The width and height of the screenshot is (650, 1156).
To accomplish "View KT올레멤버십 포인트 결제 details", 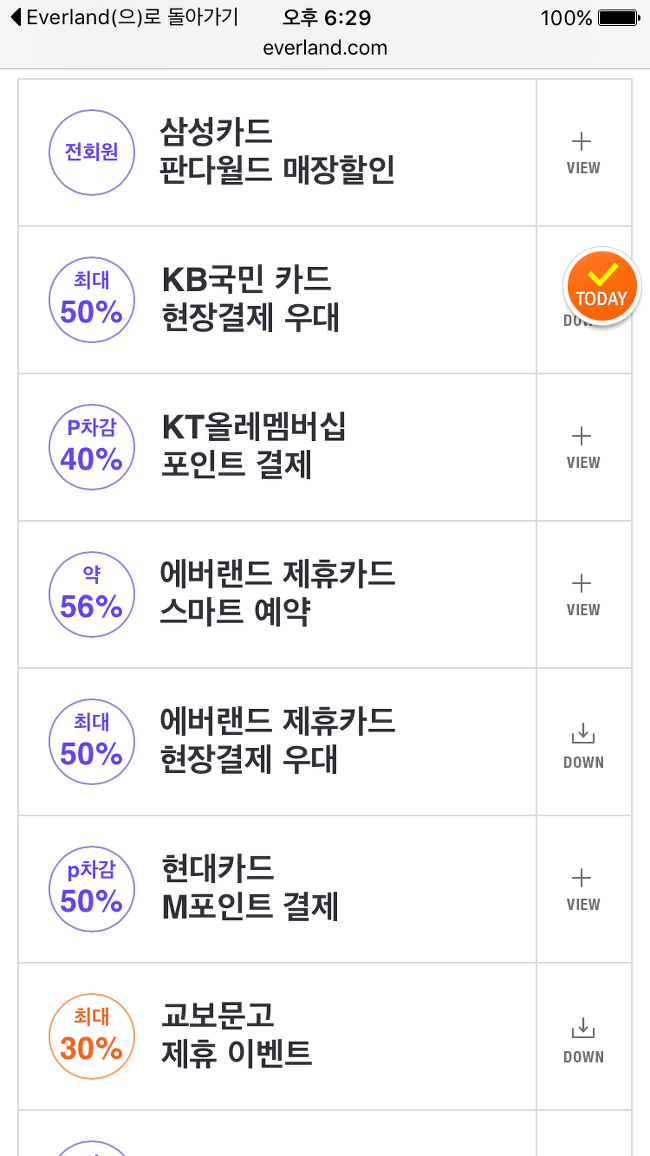I will click(x=584, y=448).
